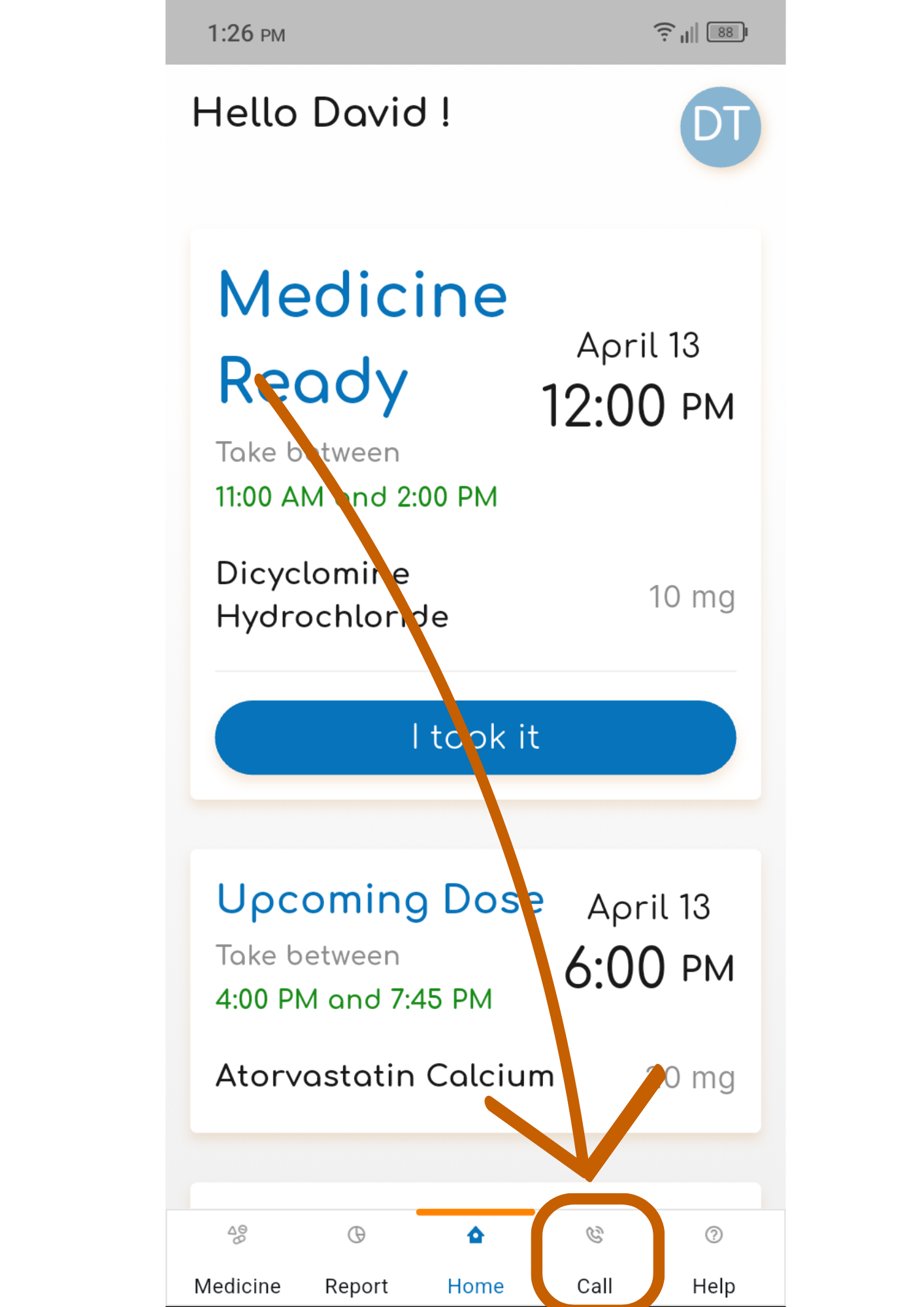
Task: Go to the Home tab
Action: tap(475, 1259)
